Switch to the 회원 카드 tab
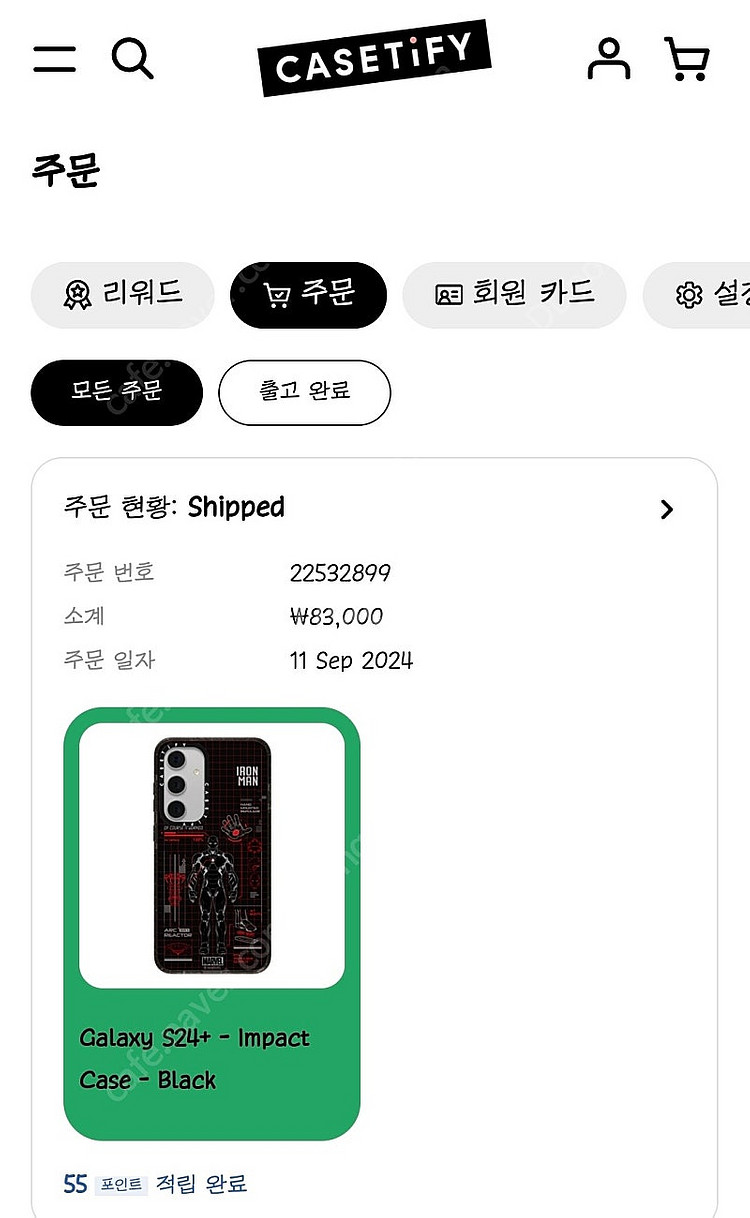750x1218 pixels. click(x=514, y=295)
